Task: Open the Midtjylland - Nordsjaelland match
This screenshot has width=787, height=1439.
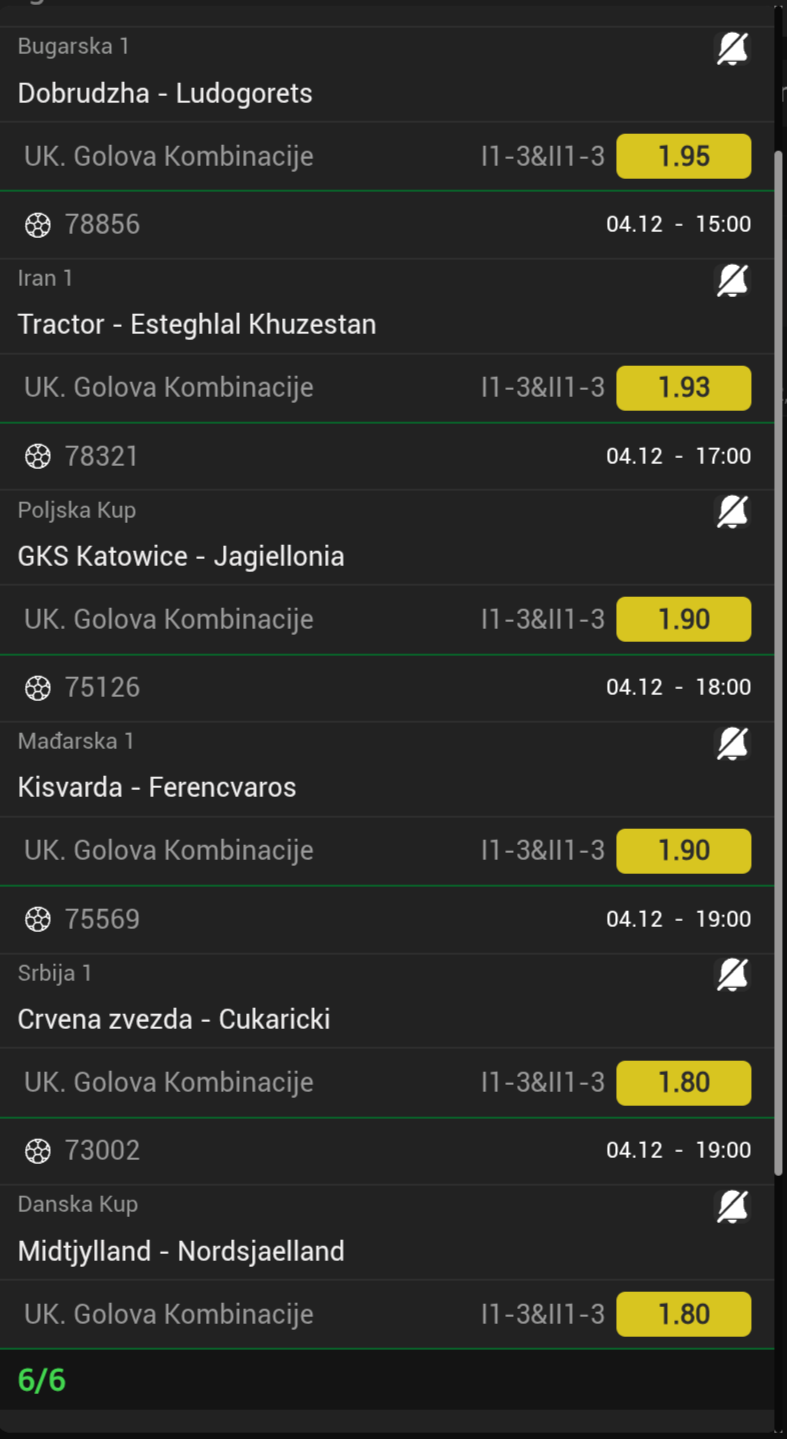Action: tap(181, 1252)
